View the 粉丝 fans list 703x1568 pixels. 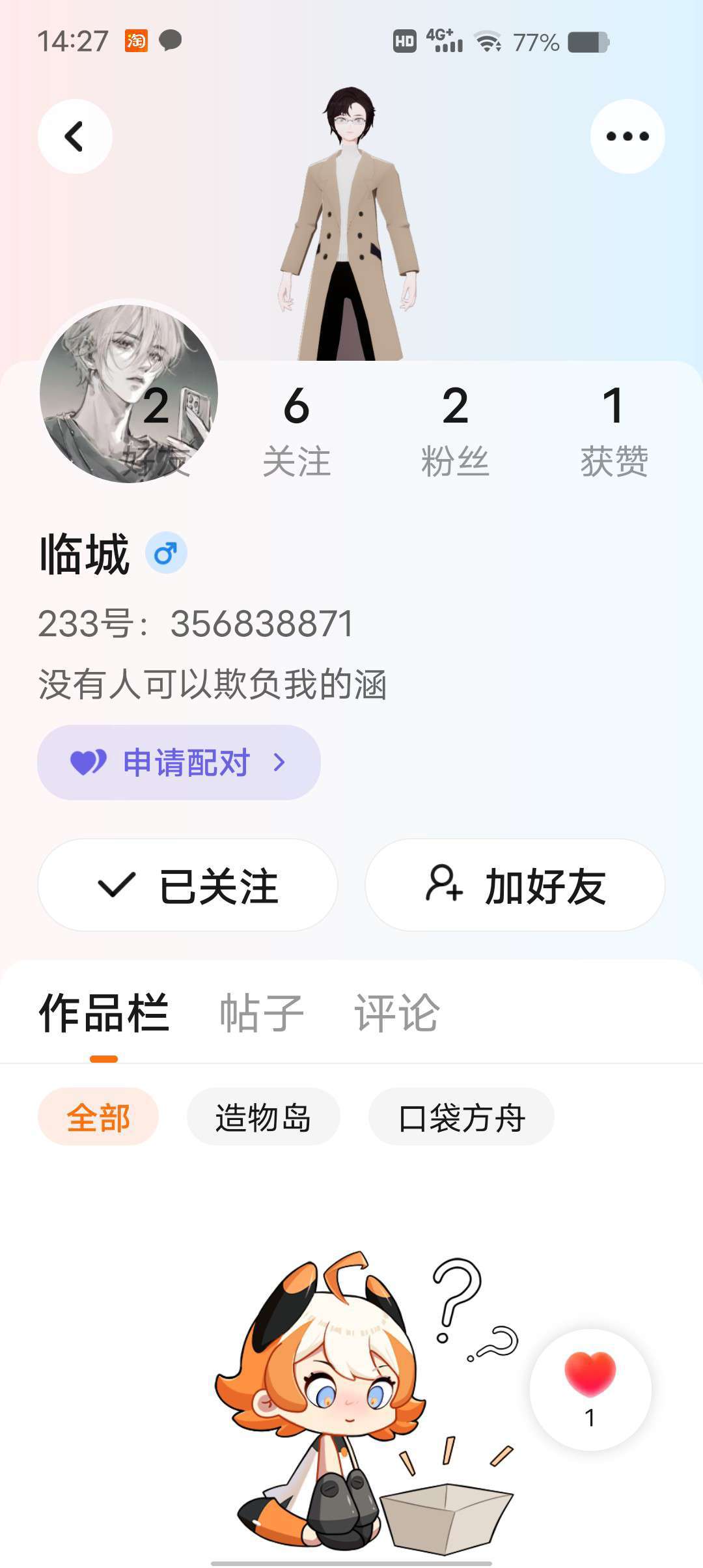(455, 430)
